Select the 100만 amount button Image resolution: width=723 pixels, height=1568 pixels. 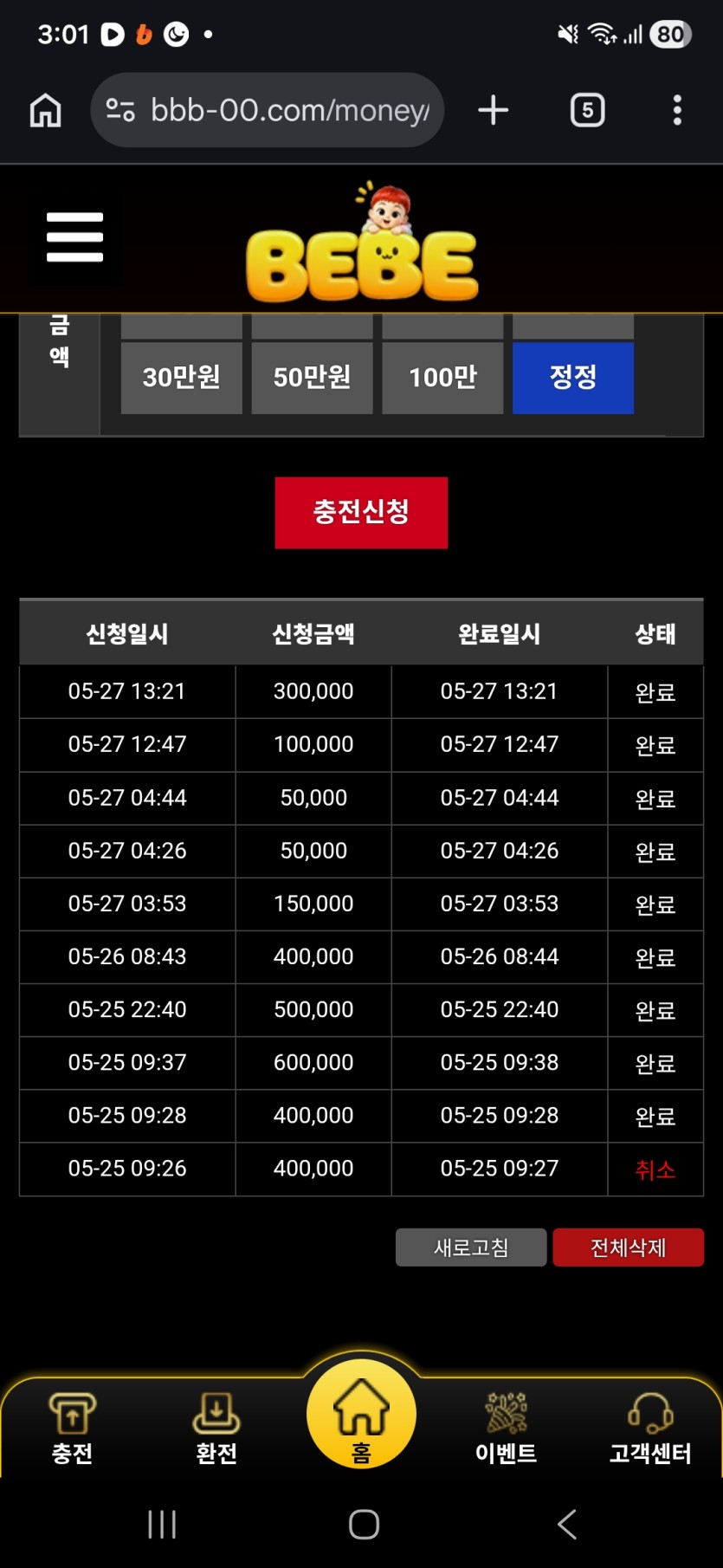point(442,378)
